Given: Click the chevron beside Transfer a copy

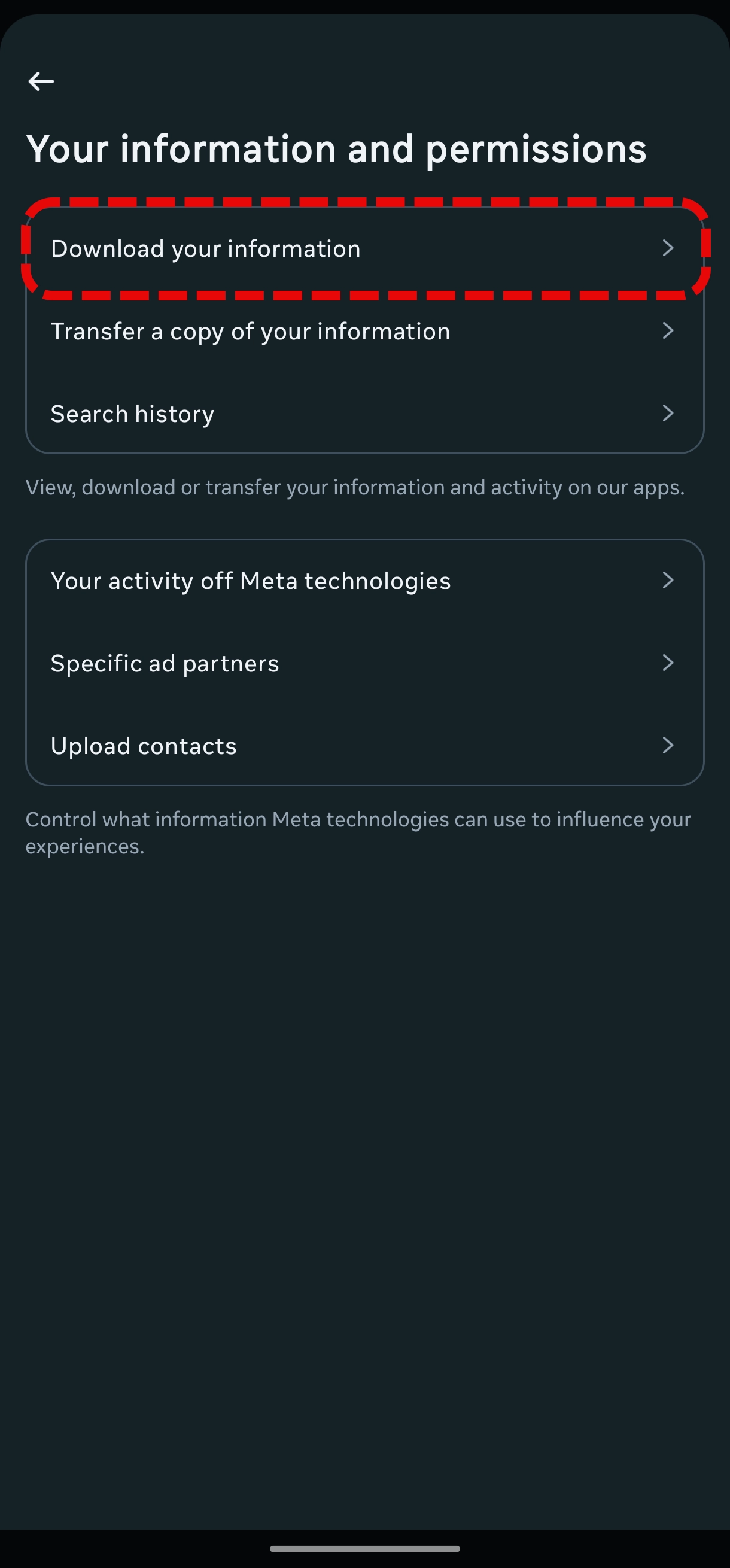Looking at the screenshot, I should (x=669, y=330).
